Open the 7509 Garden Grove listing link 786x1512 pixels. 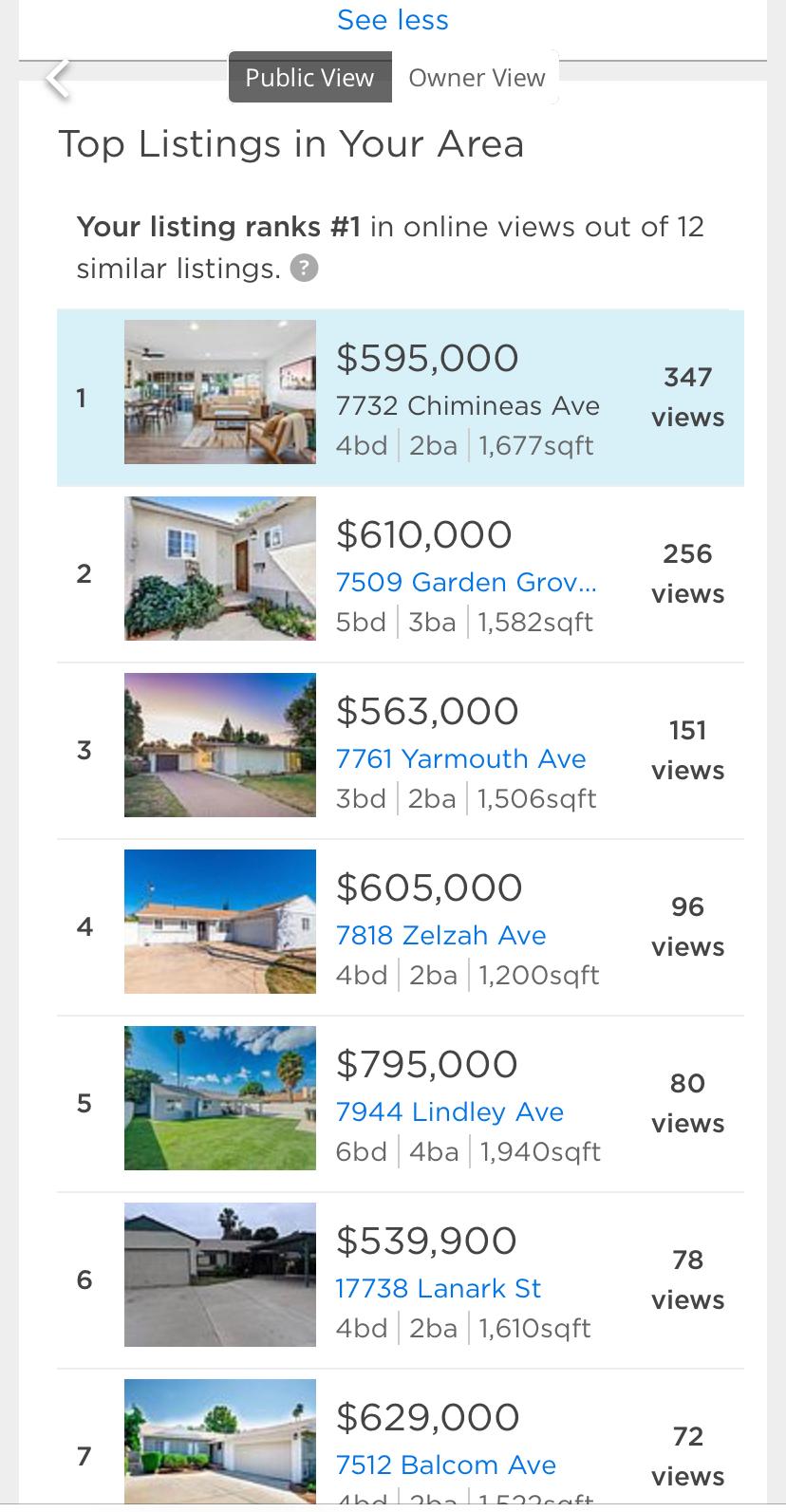click(x=466, y=582)
